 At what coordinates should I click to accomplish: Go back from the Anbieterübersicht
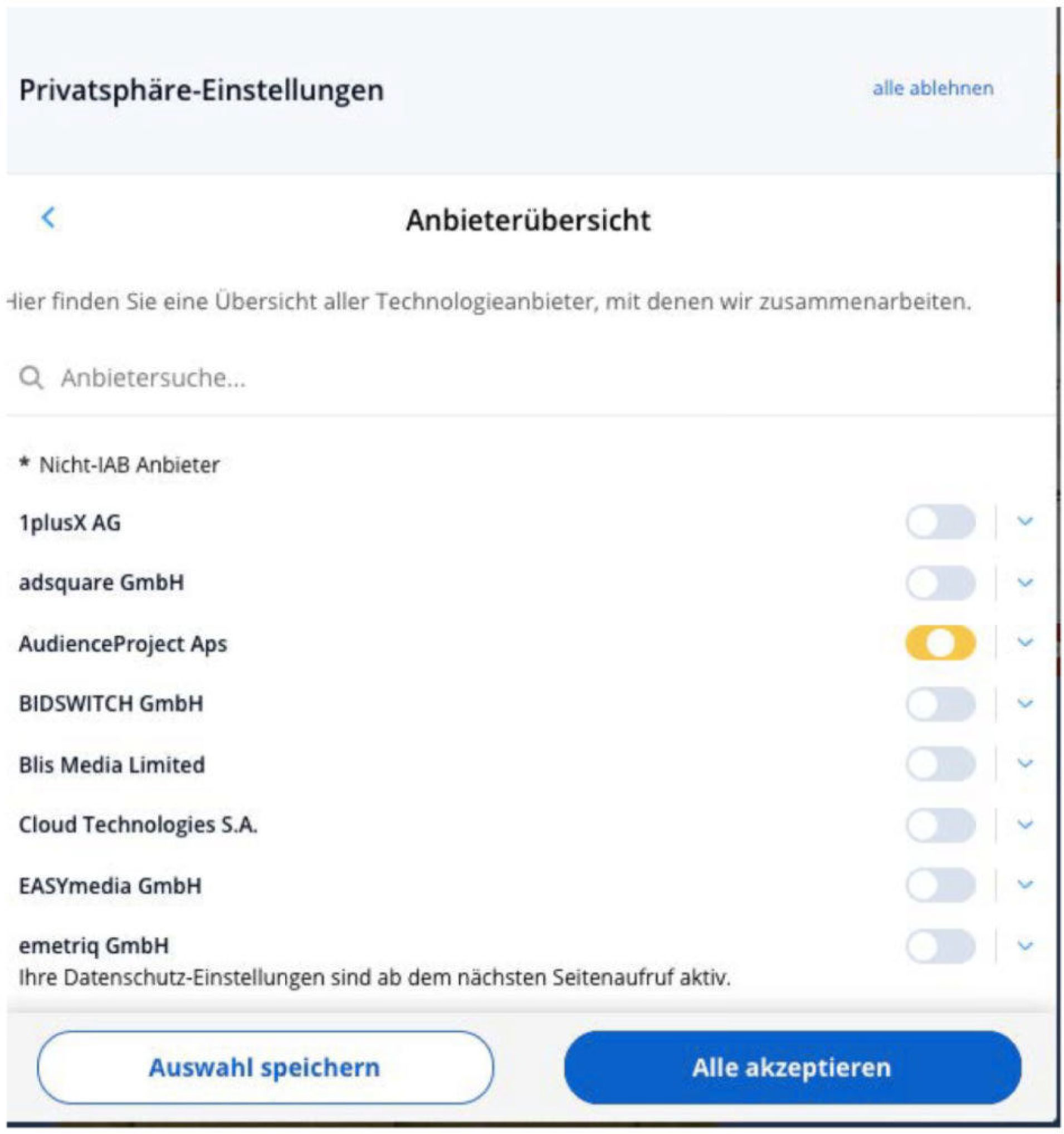pos(48,217)
